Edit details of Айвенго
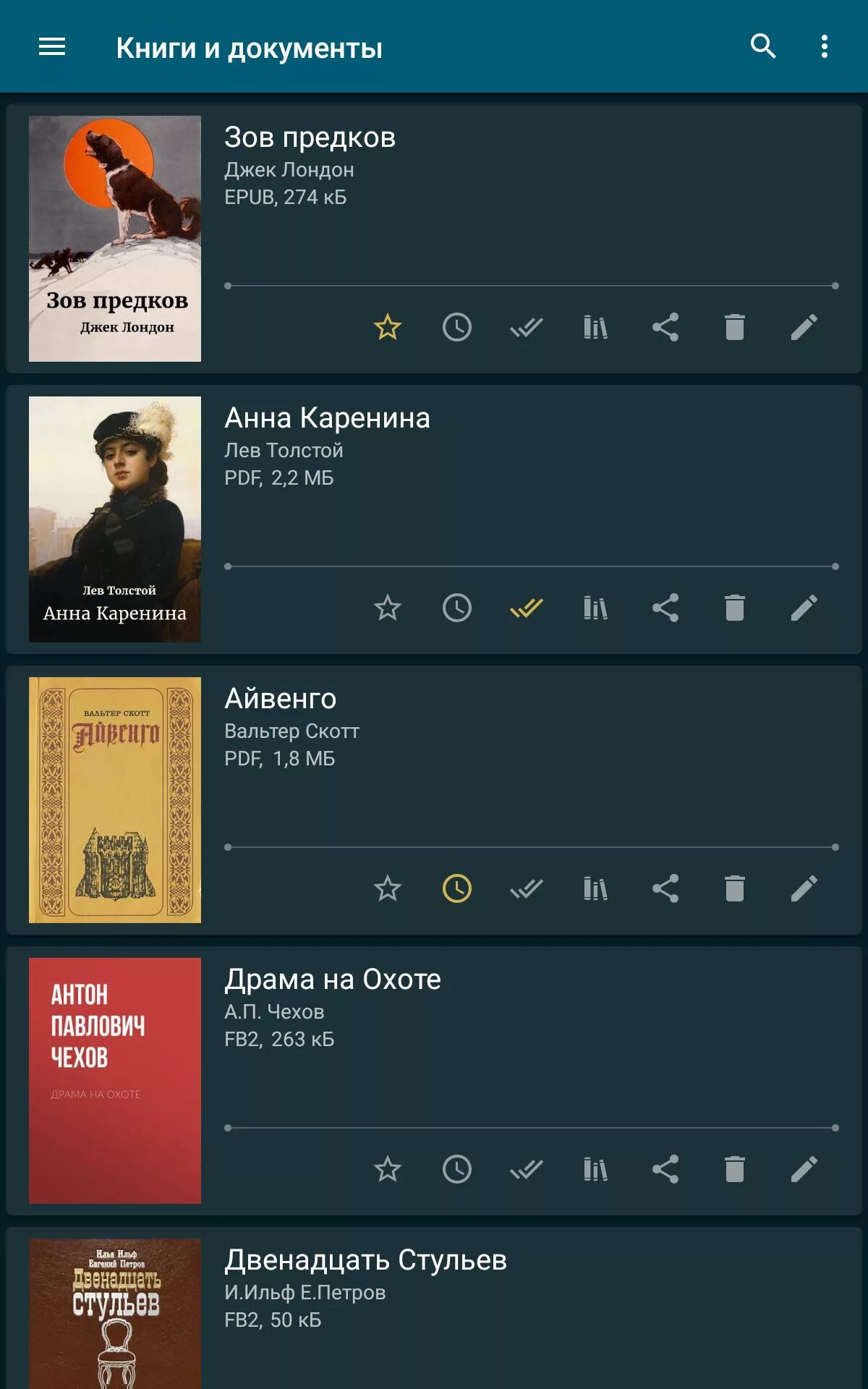868x1389 pixels. point(804,888)
